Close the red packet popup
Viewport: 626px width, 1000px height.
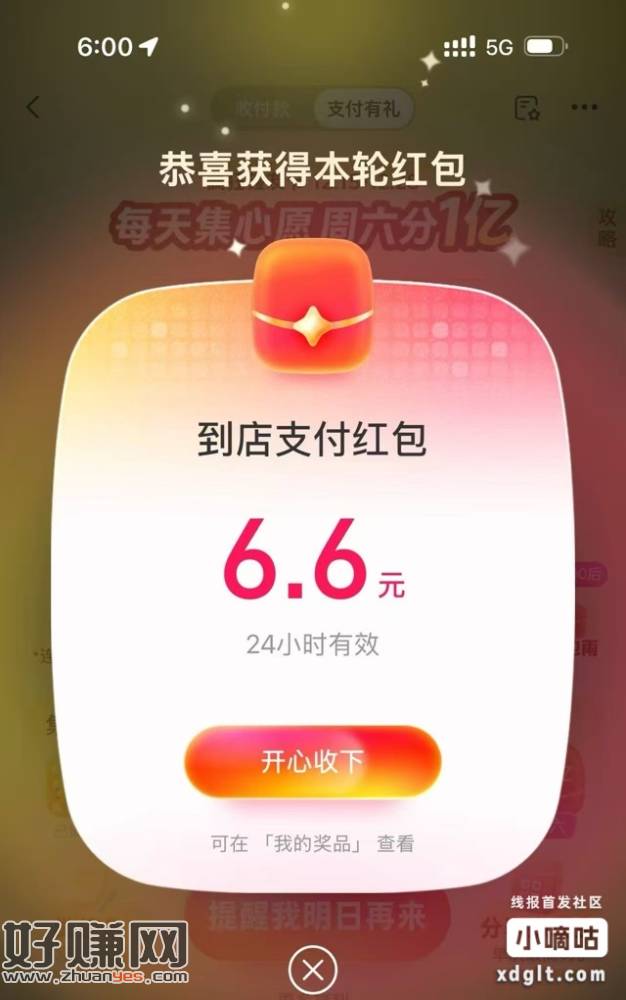[312, 969]
